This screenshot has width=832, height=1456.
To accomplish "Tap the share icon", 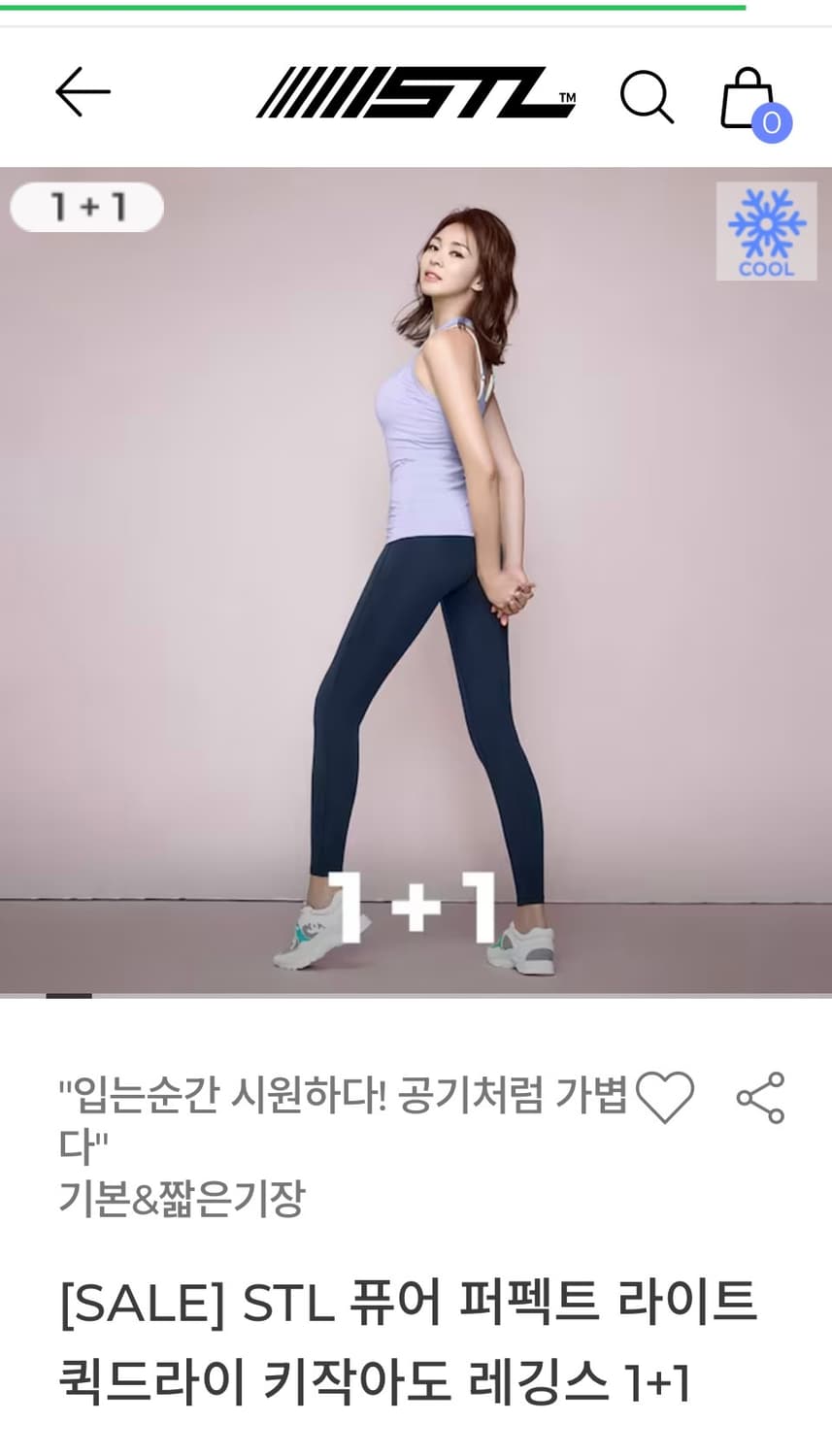I will click(x=758, y=1100).
